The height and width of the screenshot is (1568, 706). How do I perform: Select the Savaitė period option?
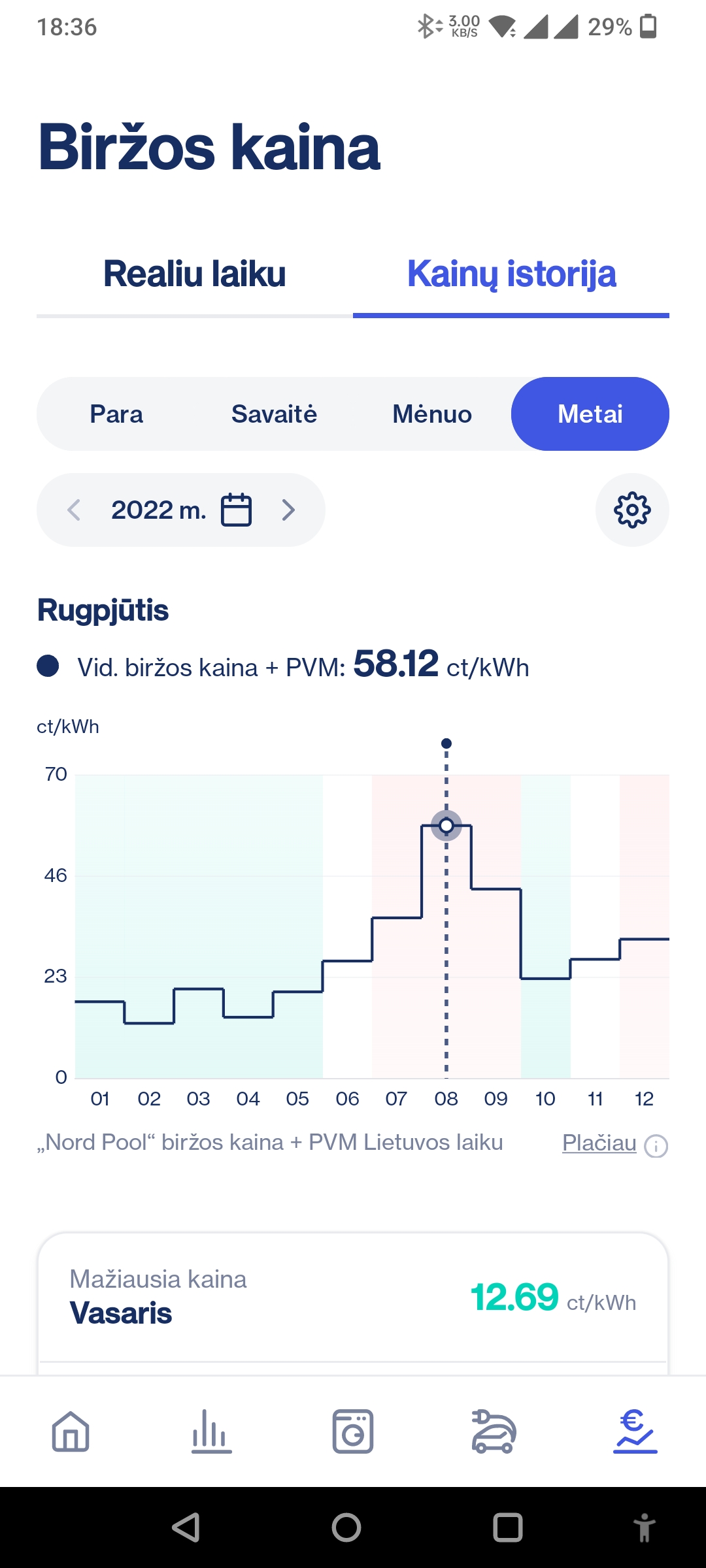point(274,414)
